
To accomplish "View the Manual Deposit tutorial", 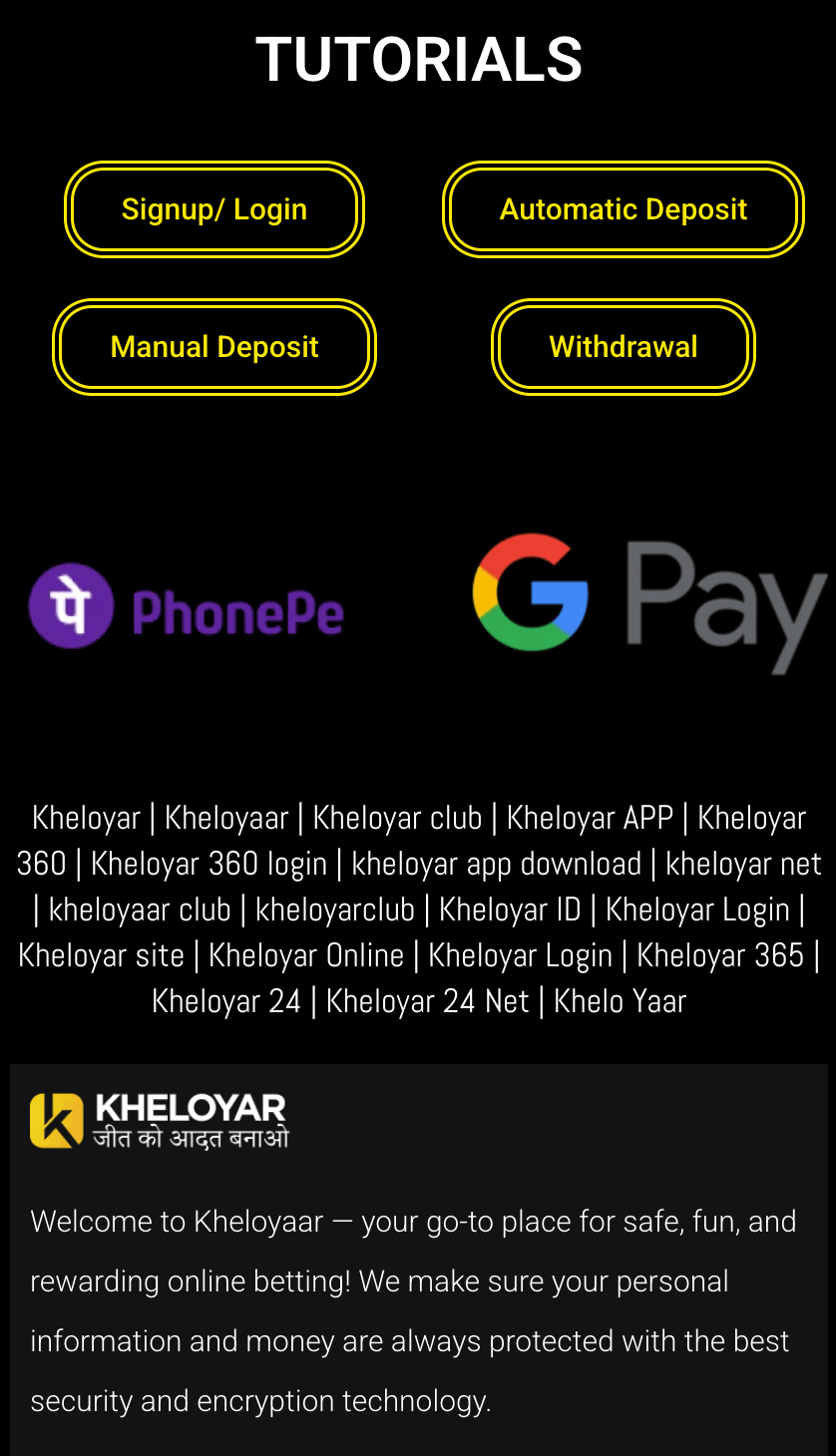I will [214, 347].
